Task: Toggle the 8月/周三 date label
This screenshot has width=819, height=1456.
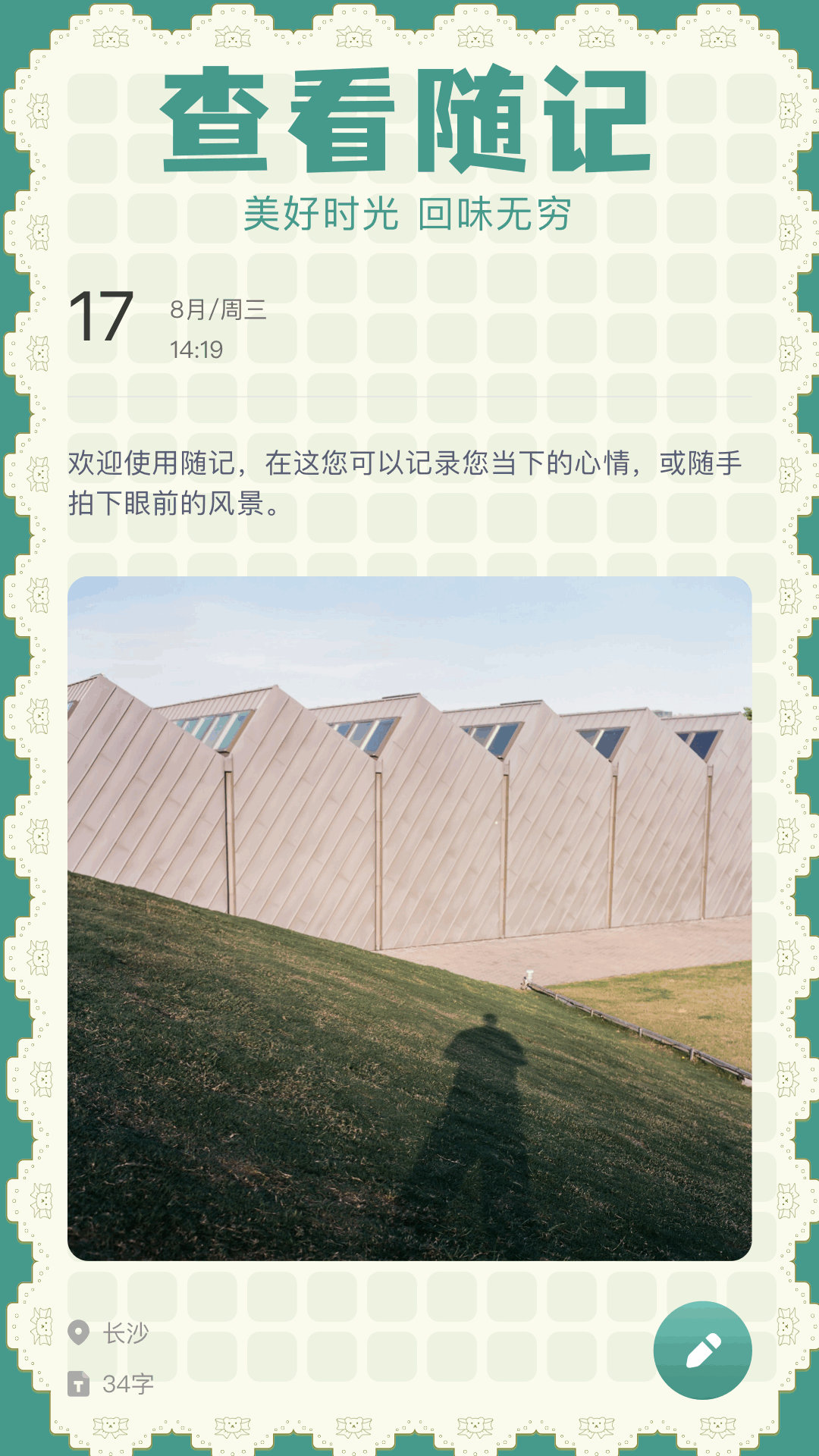Action: [x=215, y=307]
